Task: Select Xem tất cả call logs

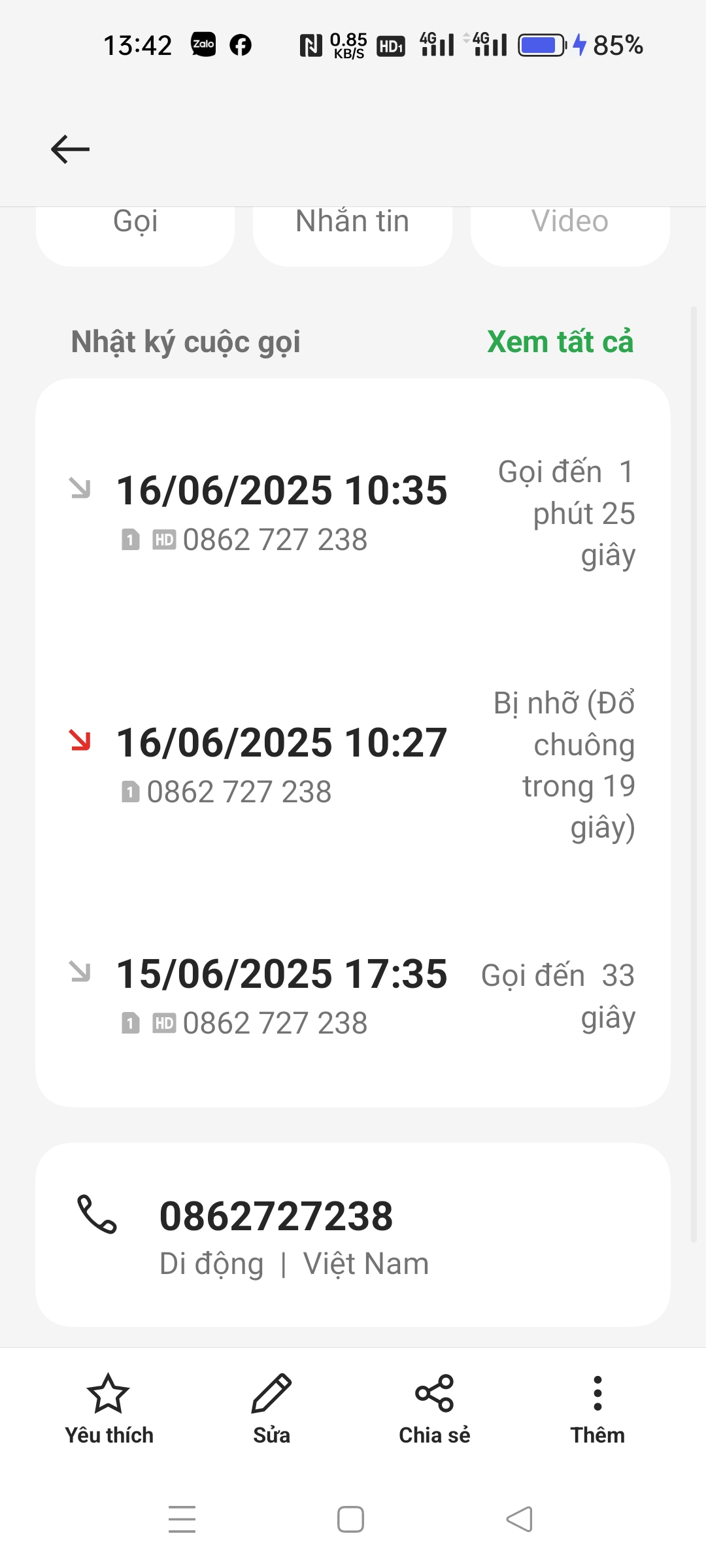Action: point(560,342)
